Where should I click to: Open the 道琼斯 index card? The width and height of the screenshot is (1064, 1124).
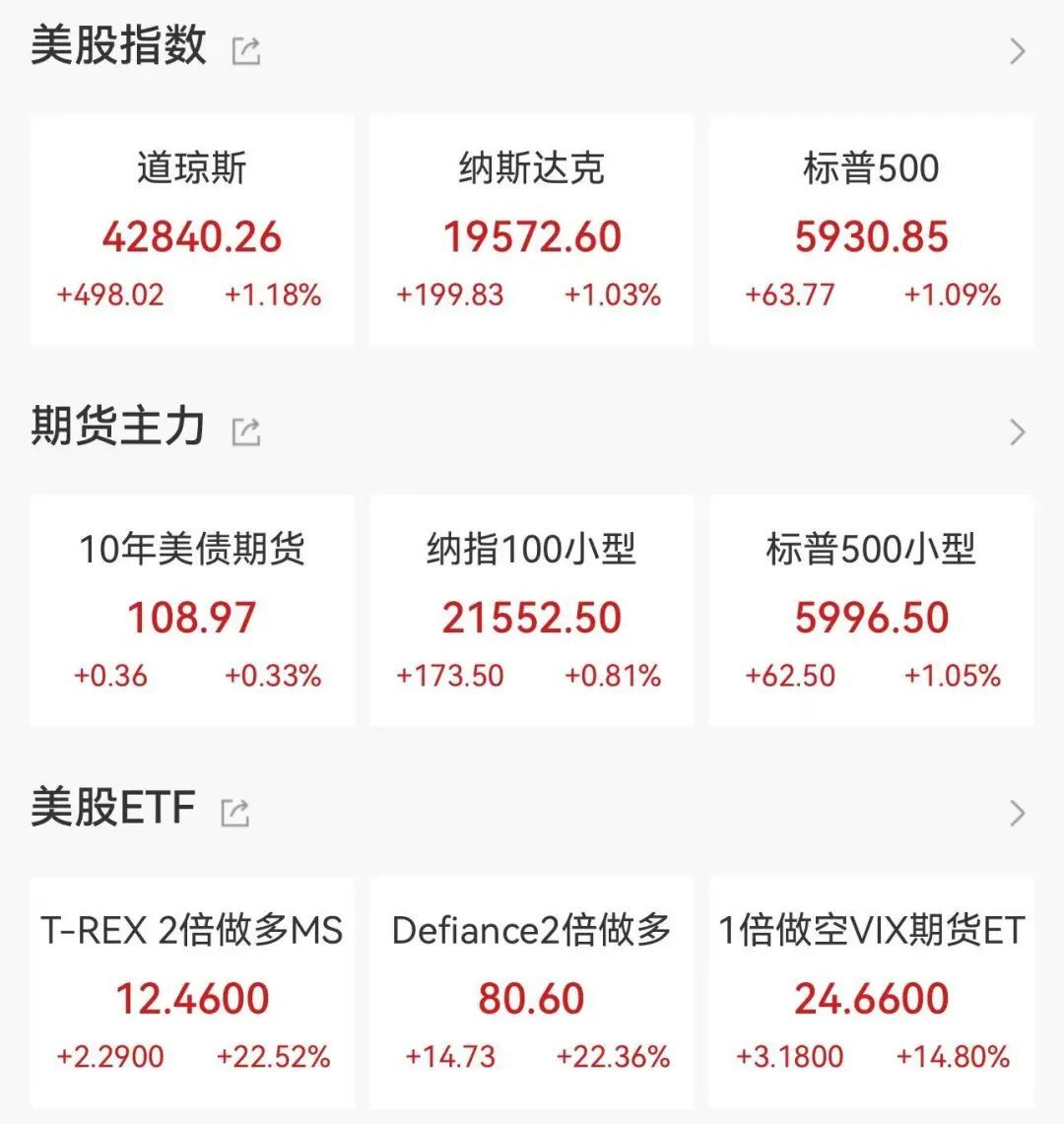pos(192,231)
